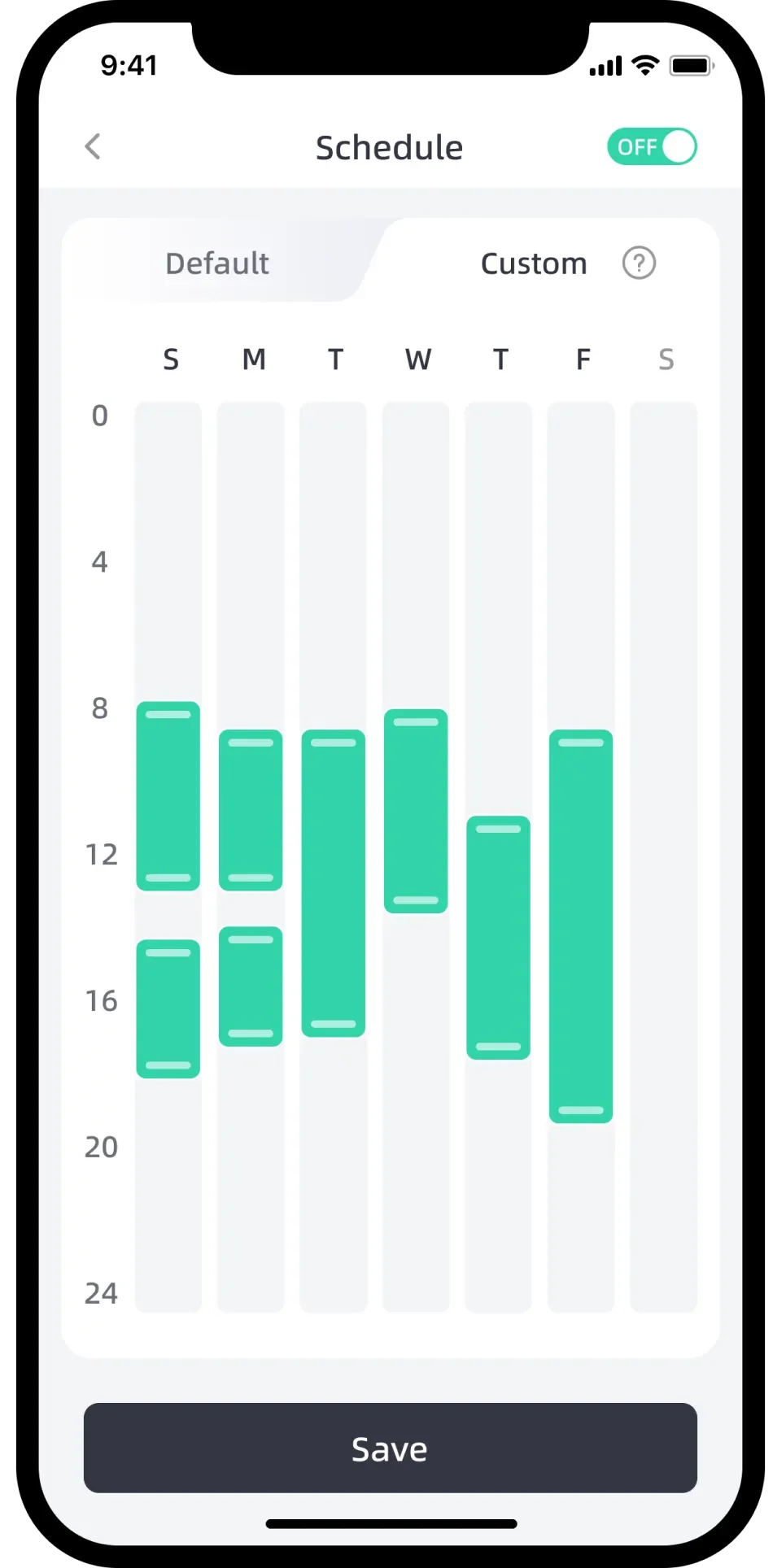Tap Friday's green time block
This screenshot has height=1568, width=773.
[x=581, y=926]
